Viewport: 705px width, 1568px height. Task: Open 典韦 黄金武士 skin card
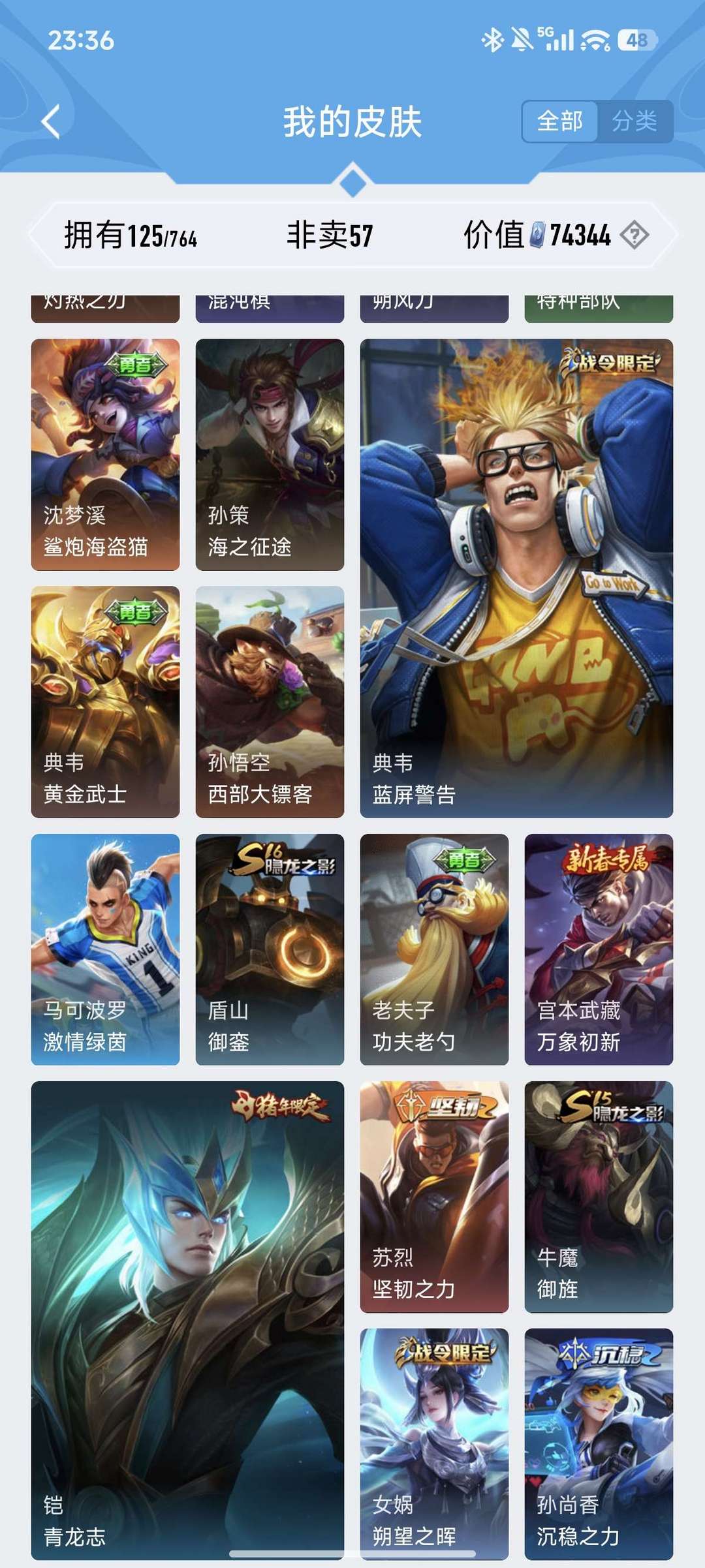(105, 701)
